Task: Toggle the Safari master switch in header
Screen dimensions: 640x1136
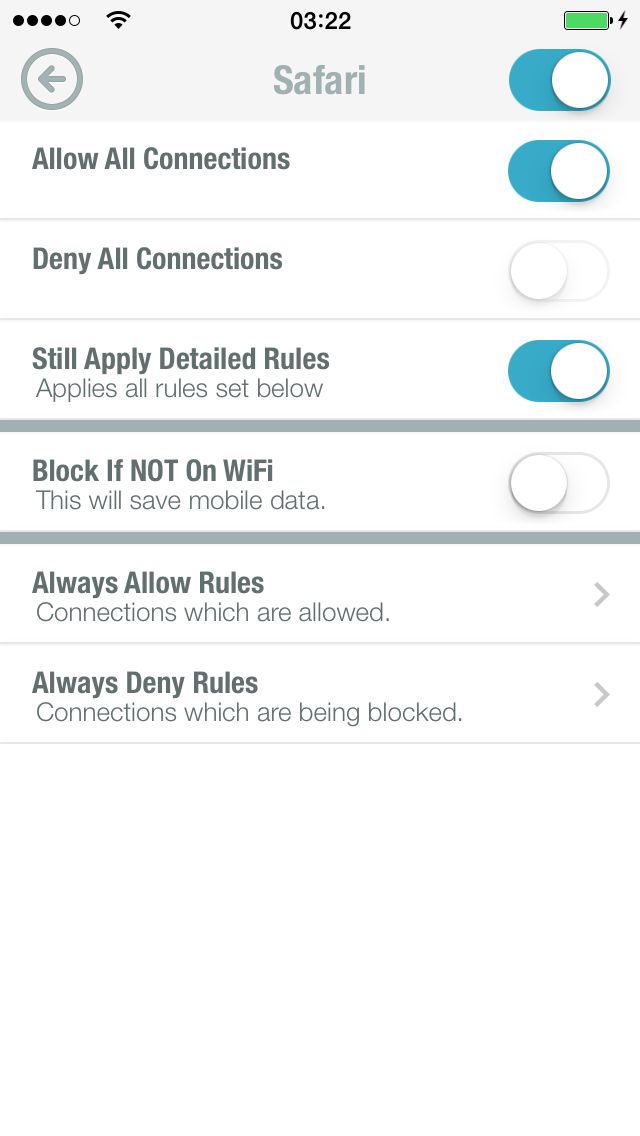Action: point(559,80)
